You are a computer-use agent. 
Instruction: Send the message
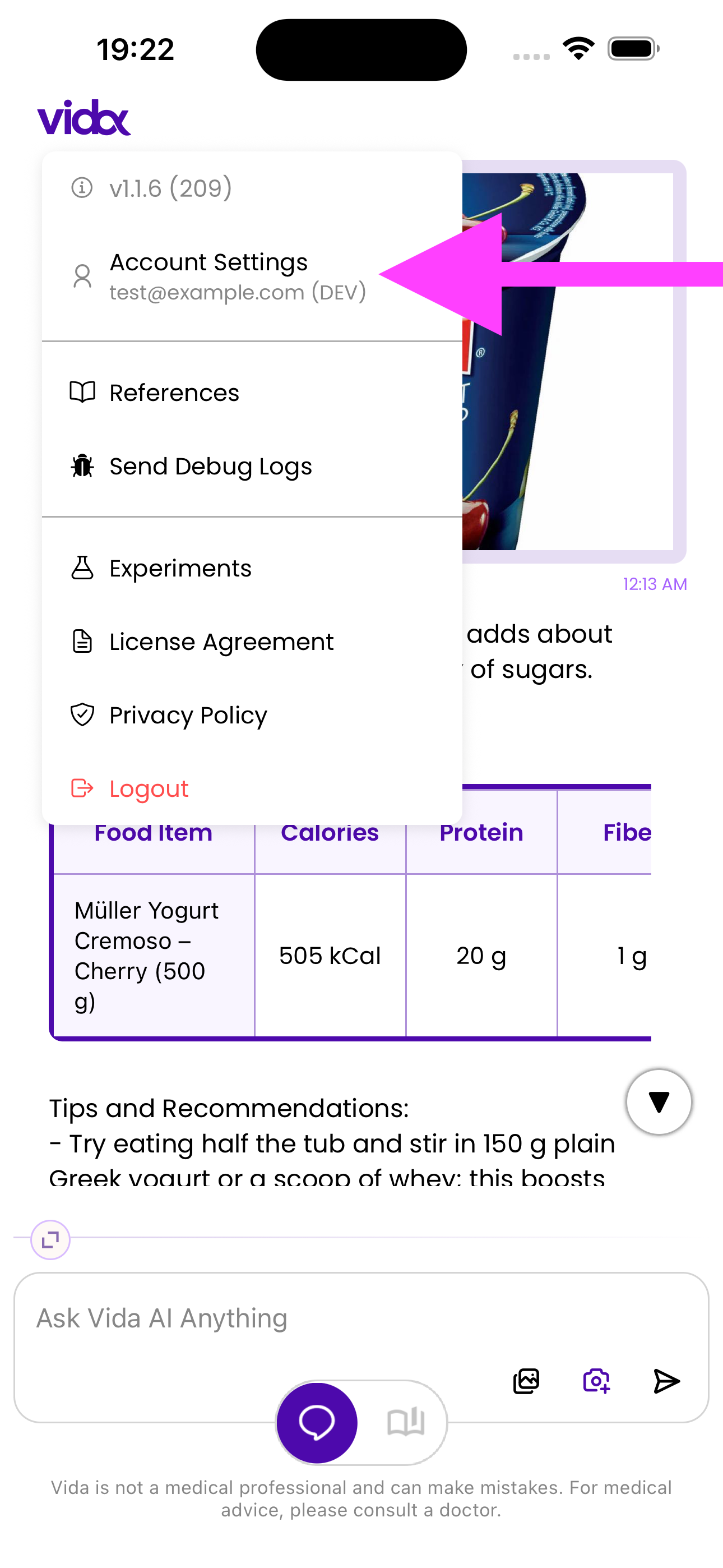(x=666, y=1381)
